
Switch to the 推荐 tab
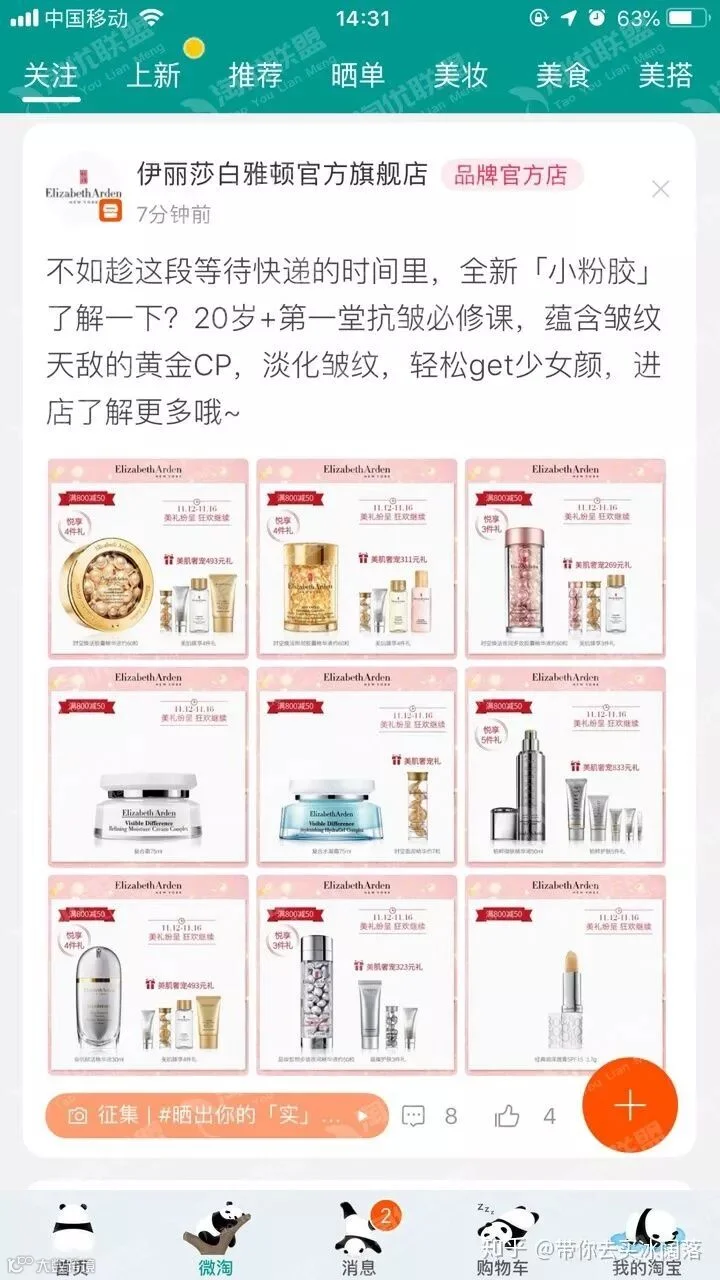click(x=256, y=76)
